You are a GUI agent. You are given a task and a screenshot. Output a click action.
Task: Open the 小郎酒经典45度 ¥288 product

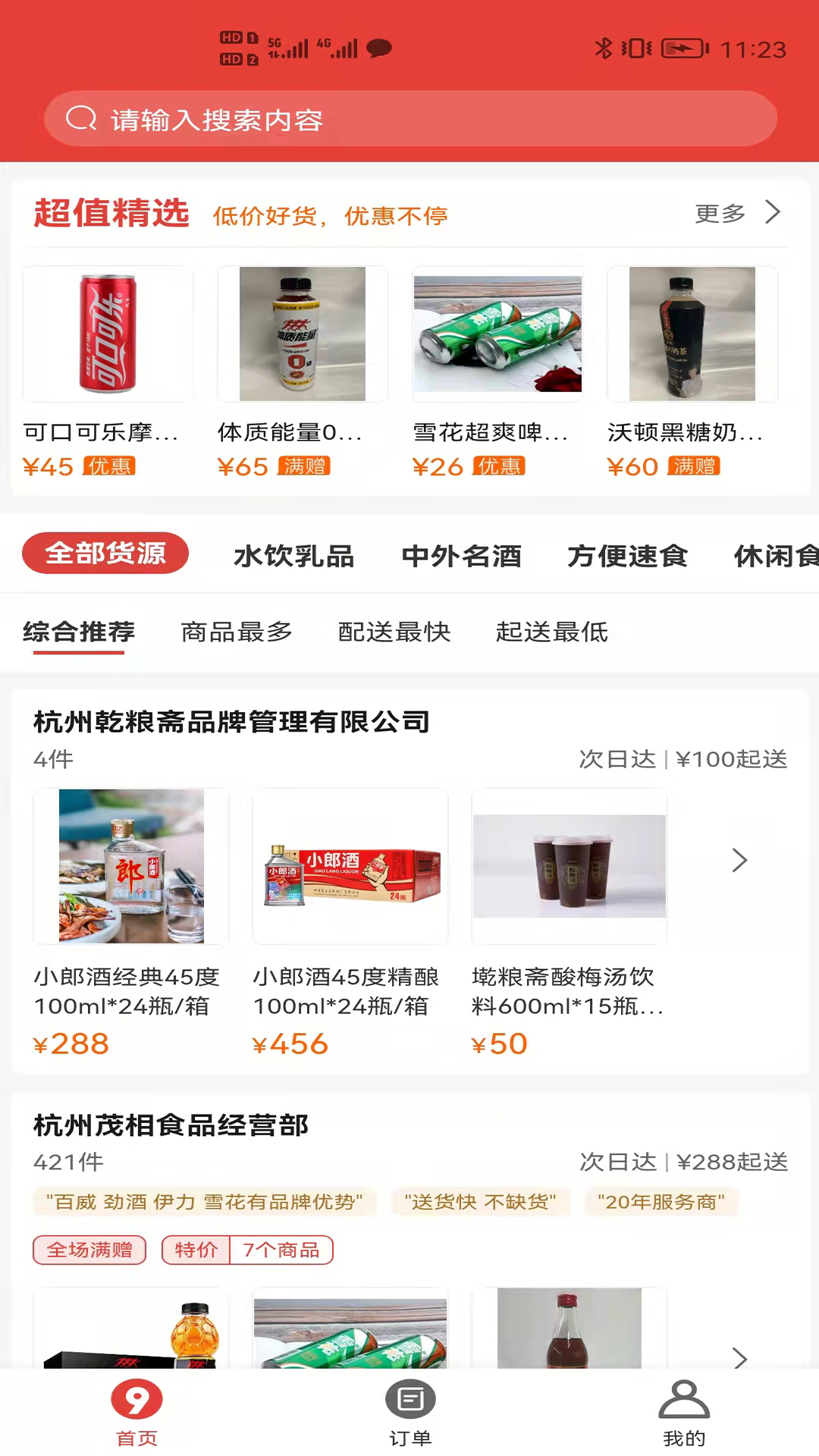(x=130, y=921)
